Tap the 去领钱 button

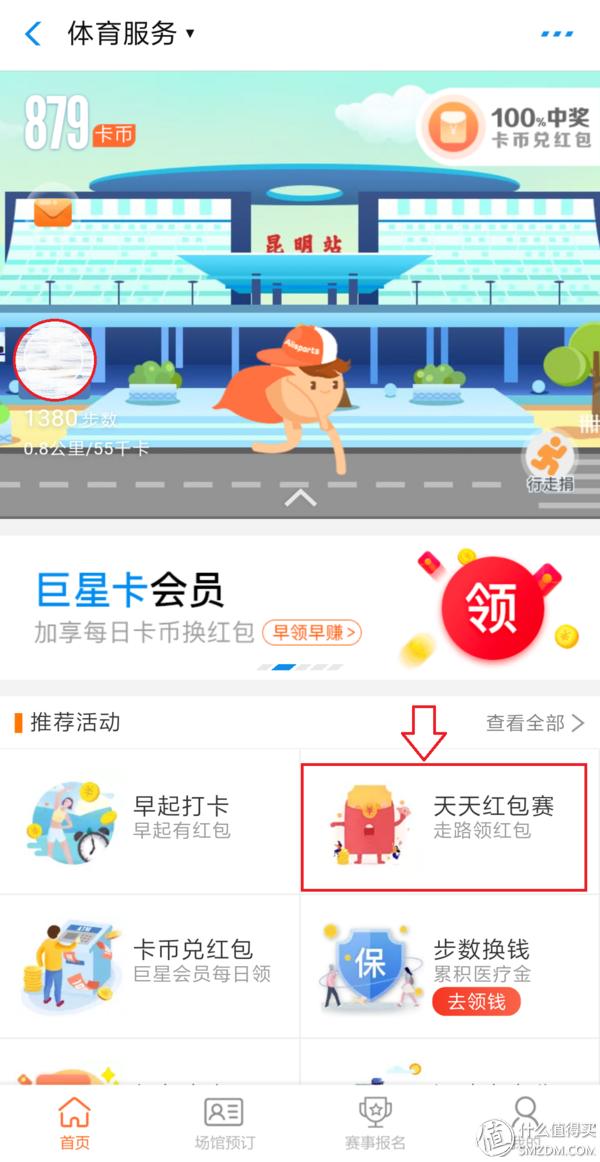[x=476, y=1001]
